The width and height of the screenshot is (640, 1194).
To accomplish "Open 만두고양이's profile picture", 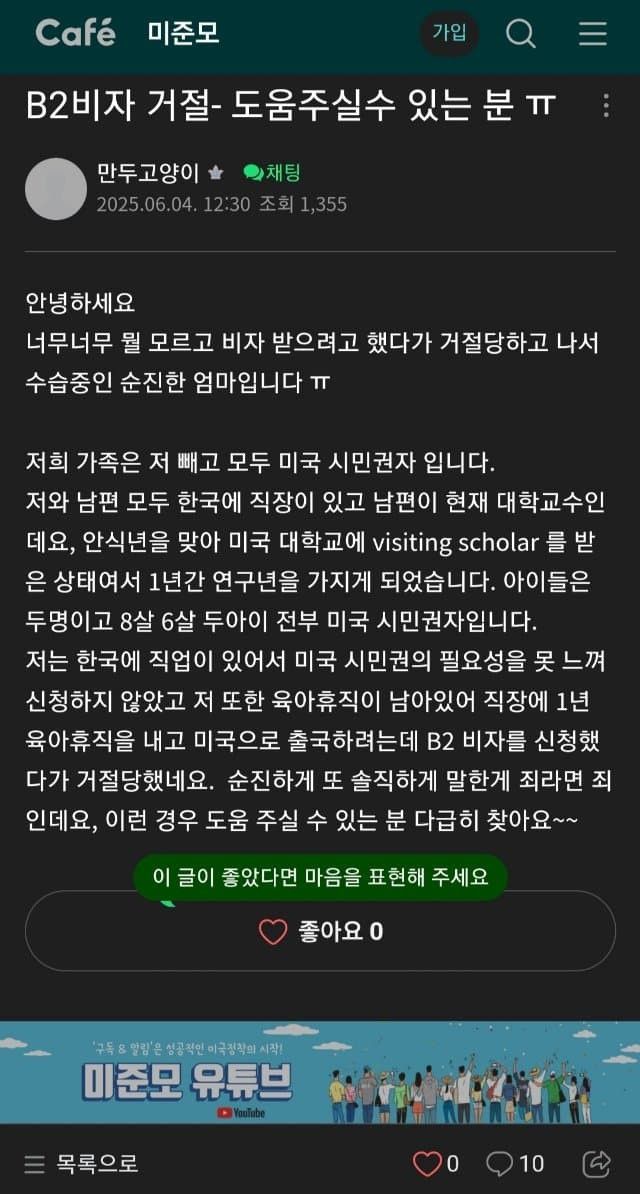I will 55,189.
